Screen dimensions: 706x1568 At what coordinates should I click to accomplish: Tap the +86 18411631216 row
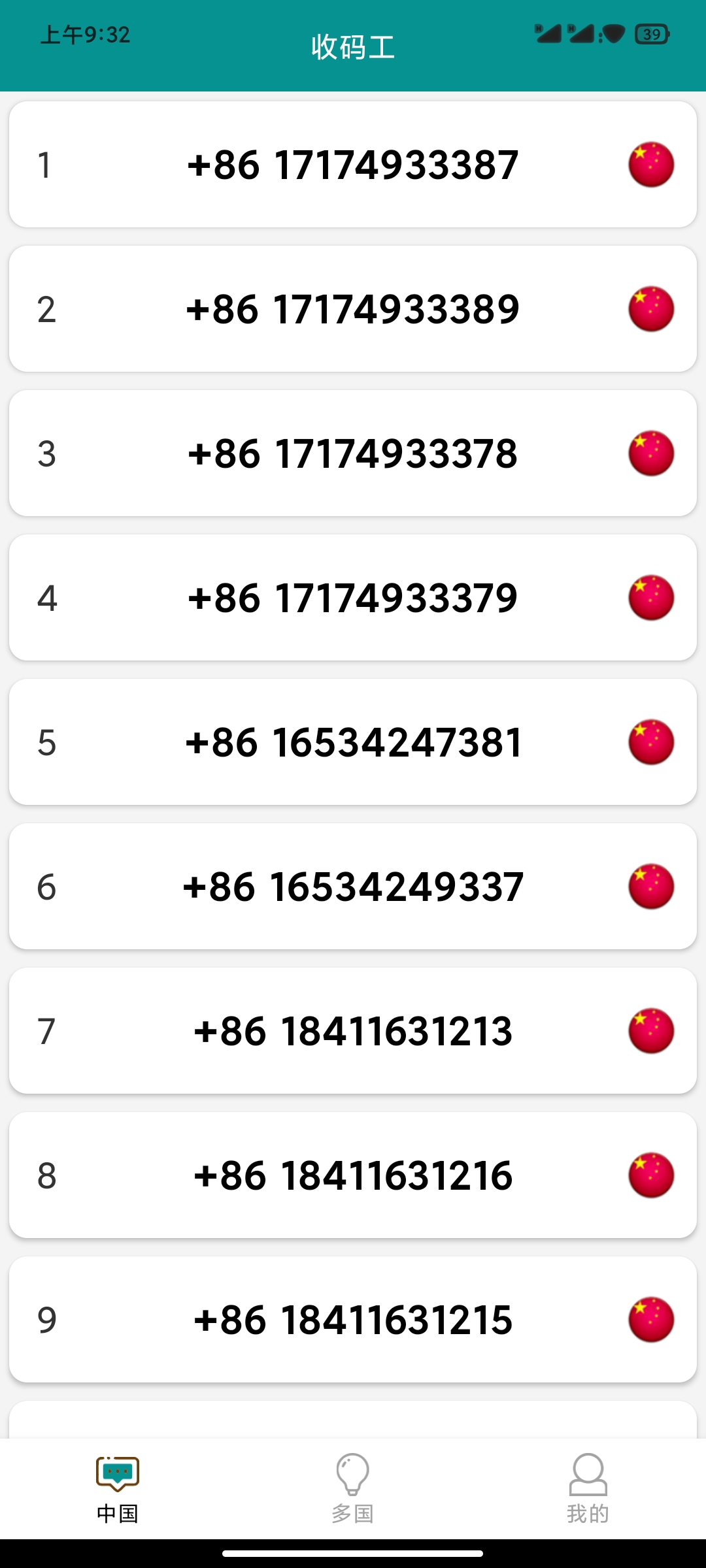coord(353,1175)
